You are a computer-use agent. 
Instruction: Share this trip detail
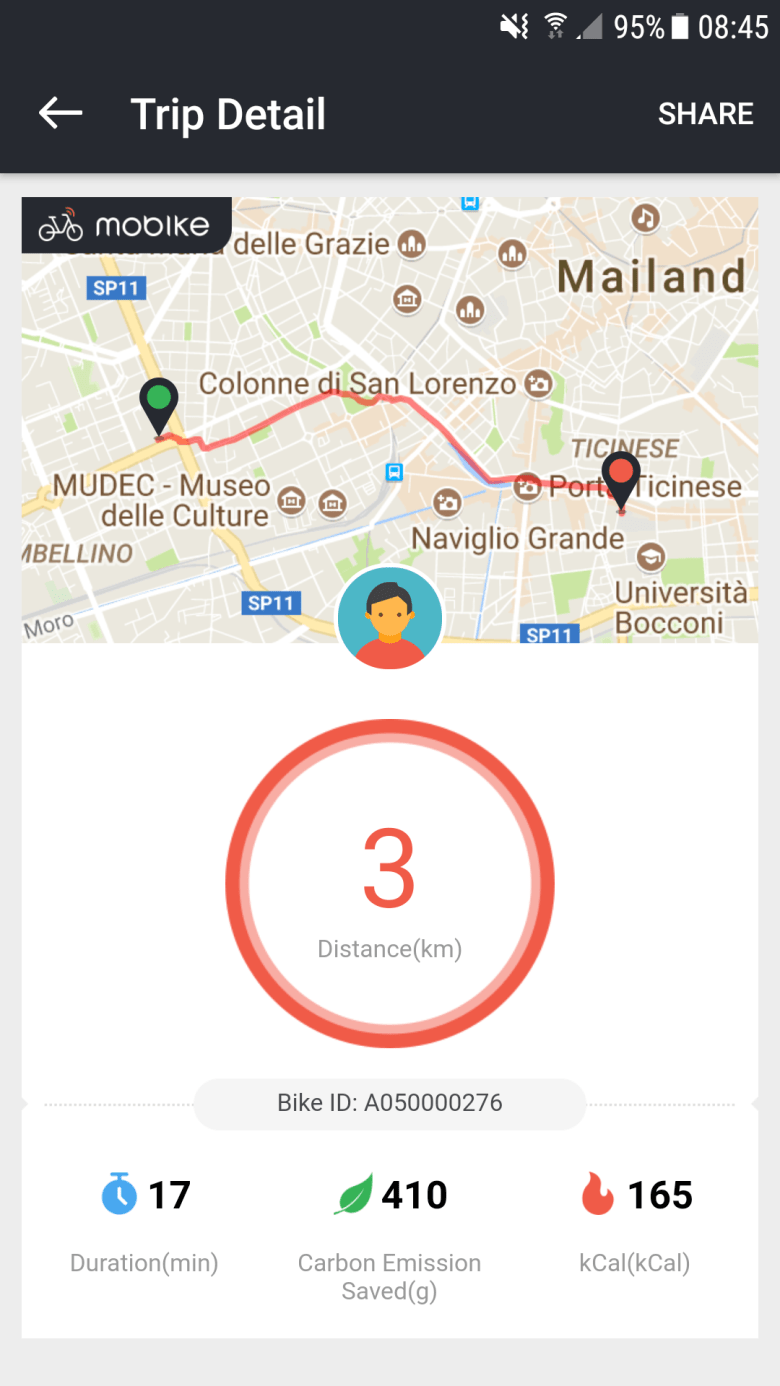coord(705,114)
